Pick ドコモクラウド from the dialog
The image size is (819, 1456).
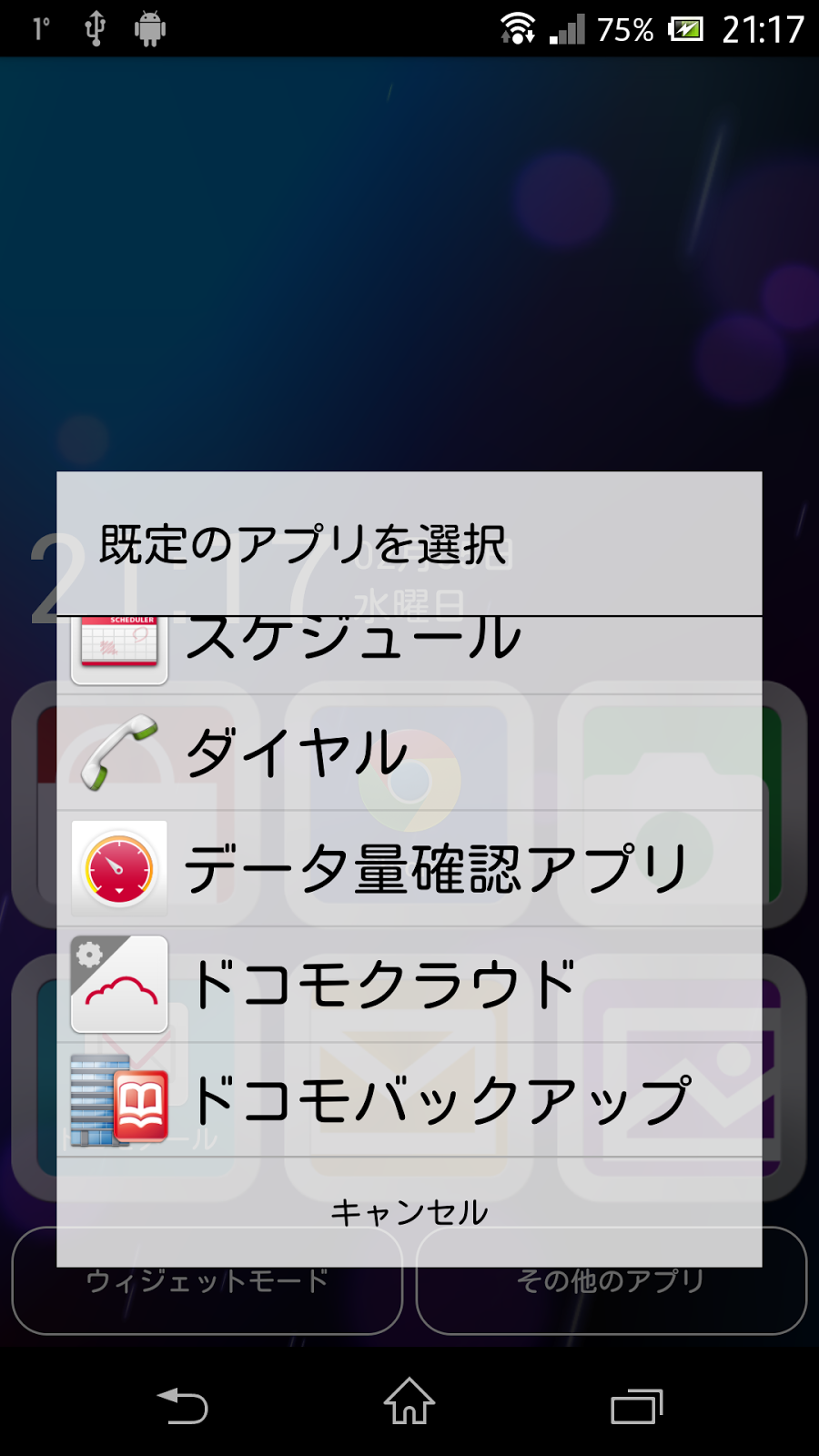(409, 985)
